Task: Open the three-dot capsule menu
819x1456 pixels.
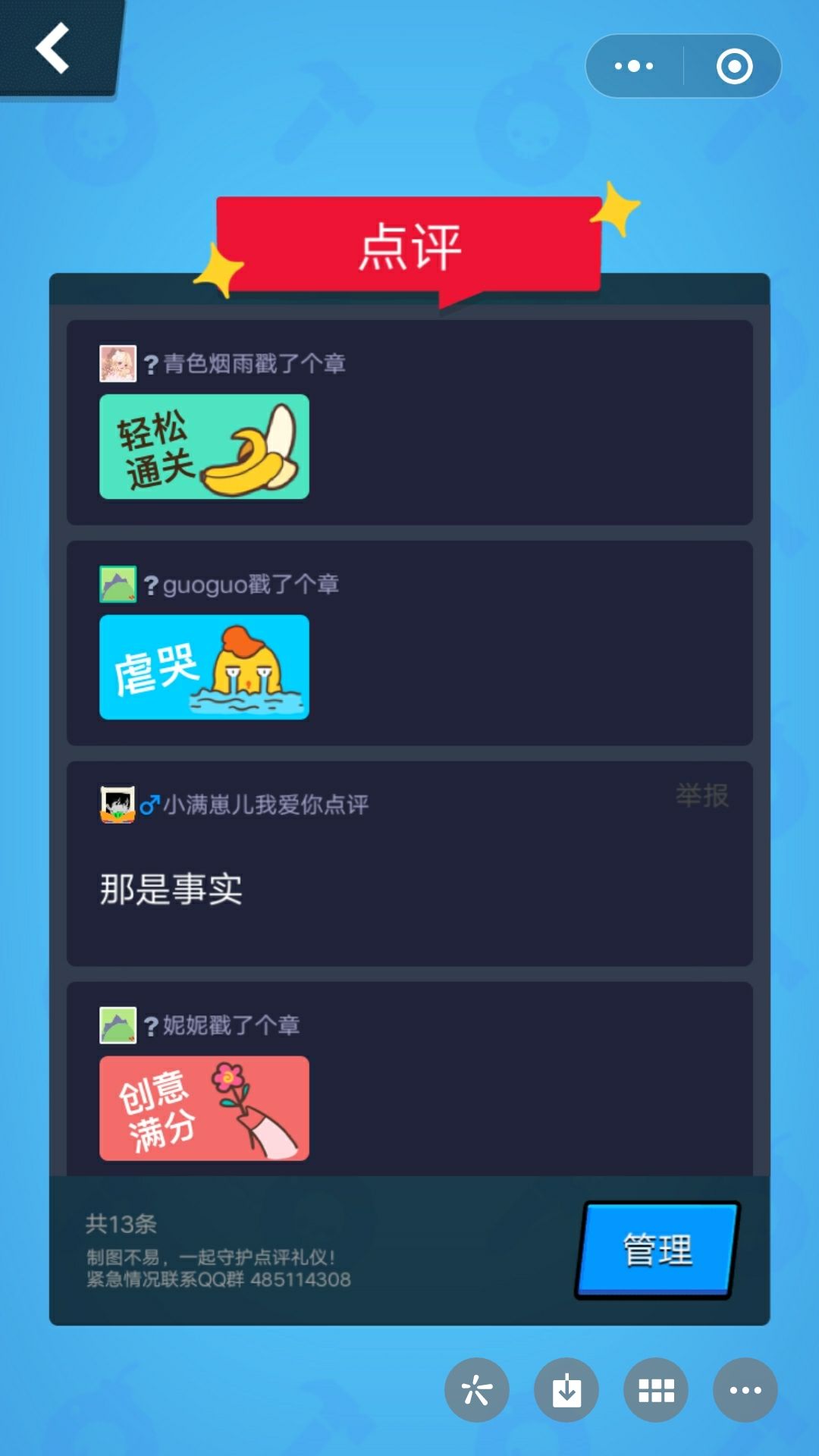Action: click(634, 65)
